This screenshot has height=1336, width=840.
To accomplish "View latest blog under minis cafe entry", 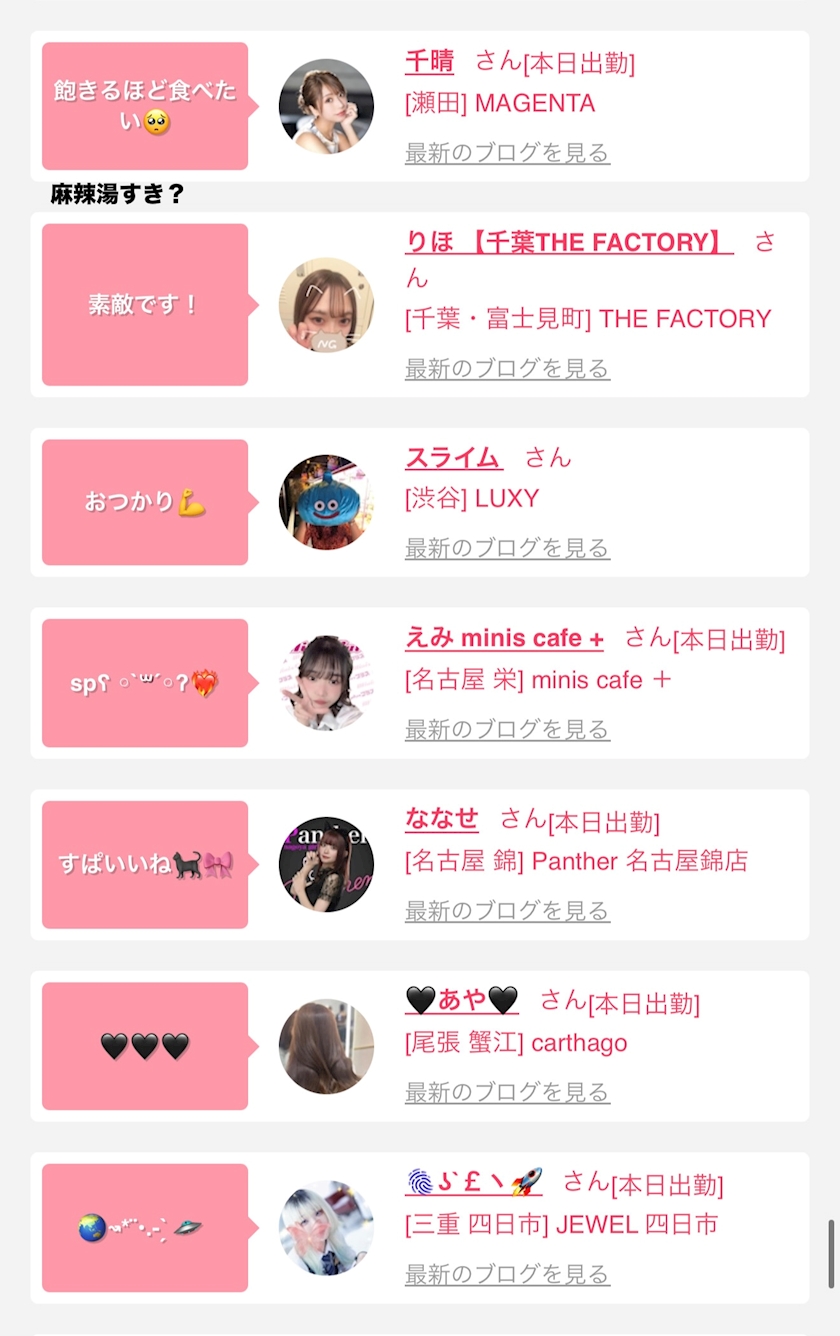I will 507,730.
